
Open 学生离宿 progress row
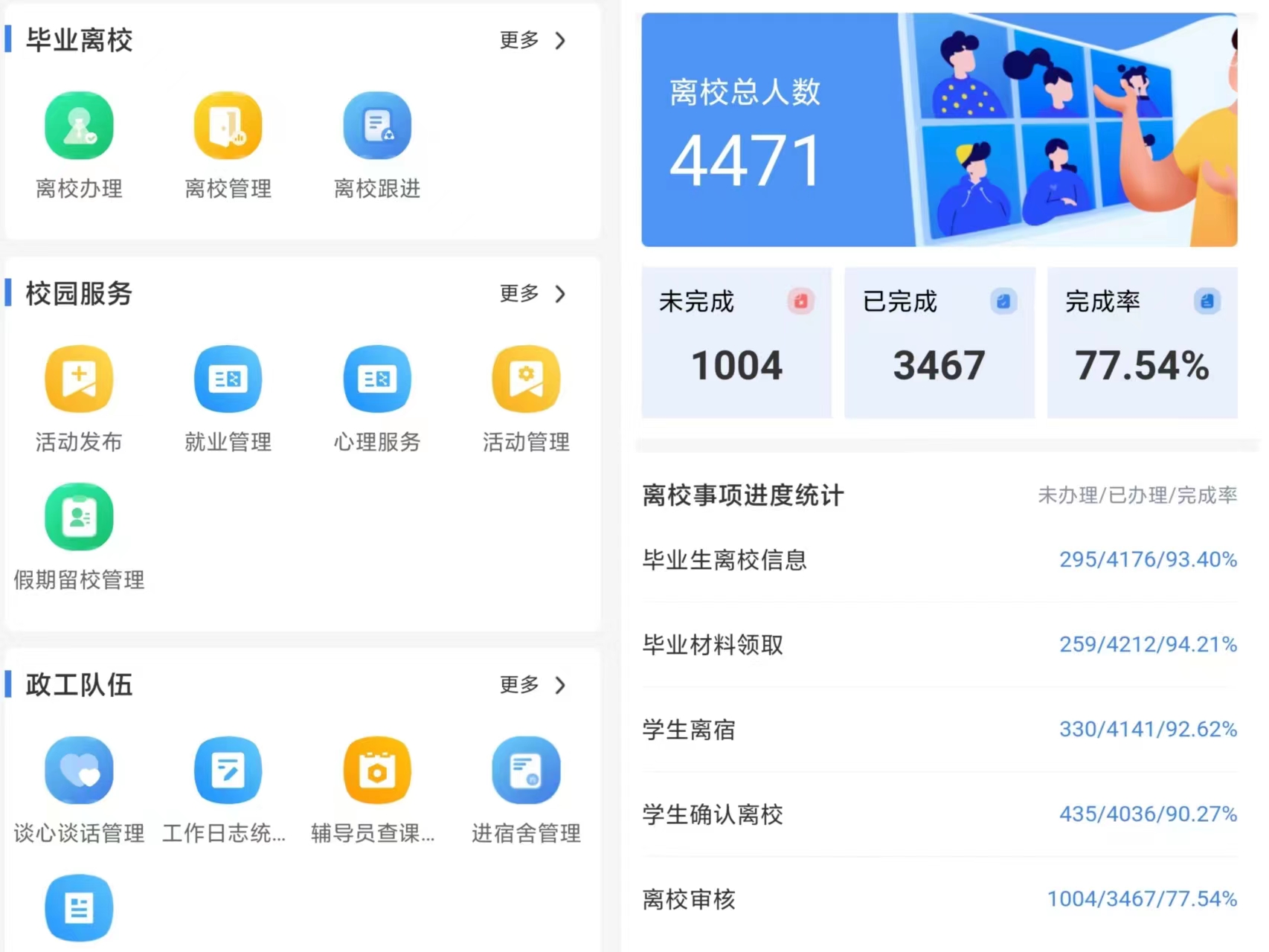[939, 730]
